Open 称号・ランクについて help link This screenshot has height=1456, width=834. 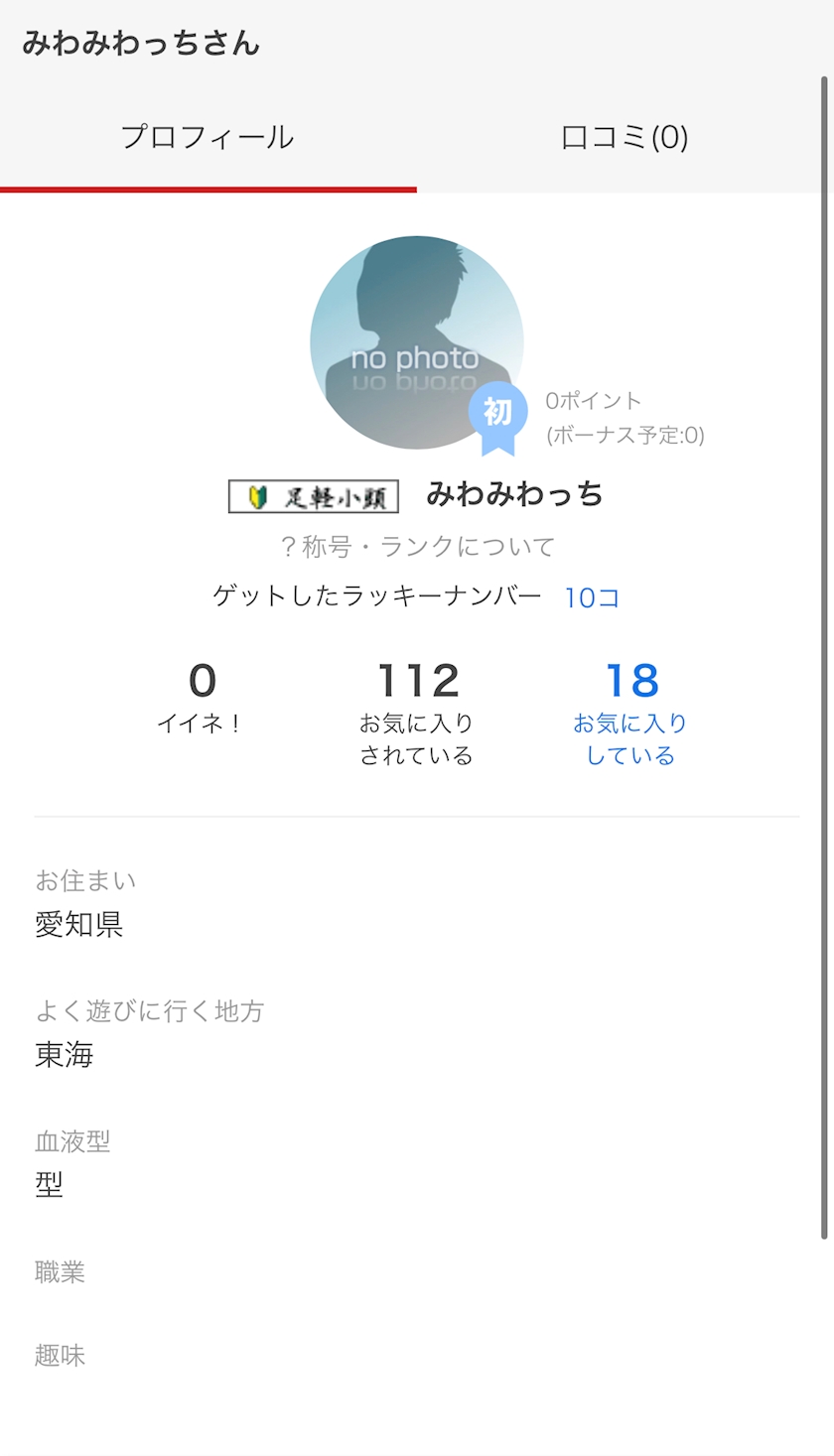coord(417,546)
